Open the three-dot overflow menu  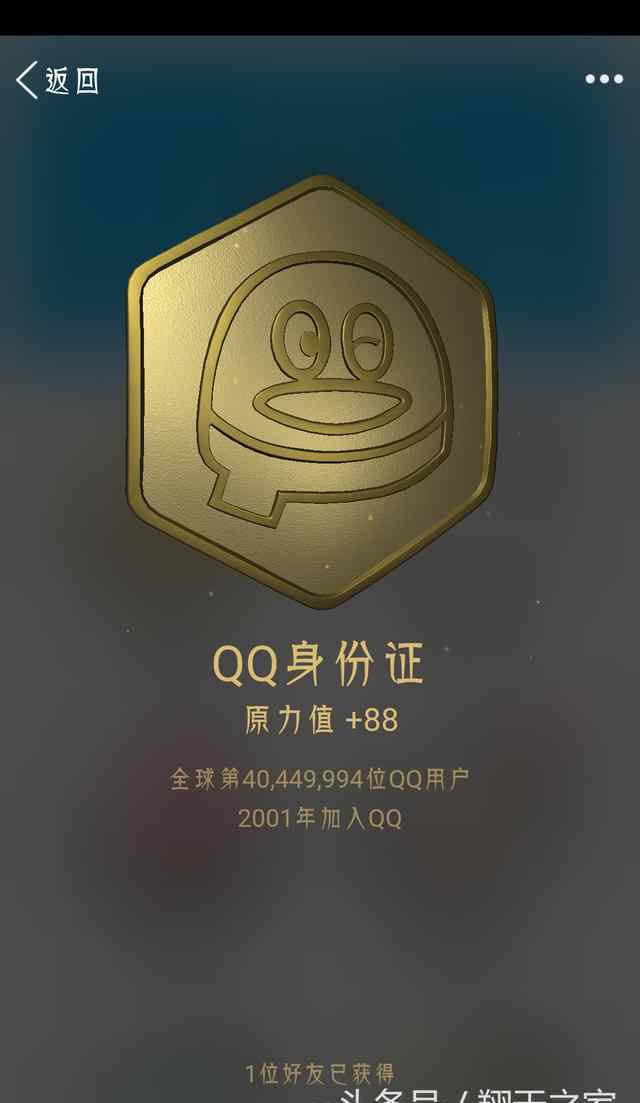click(604, 79)
